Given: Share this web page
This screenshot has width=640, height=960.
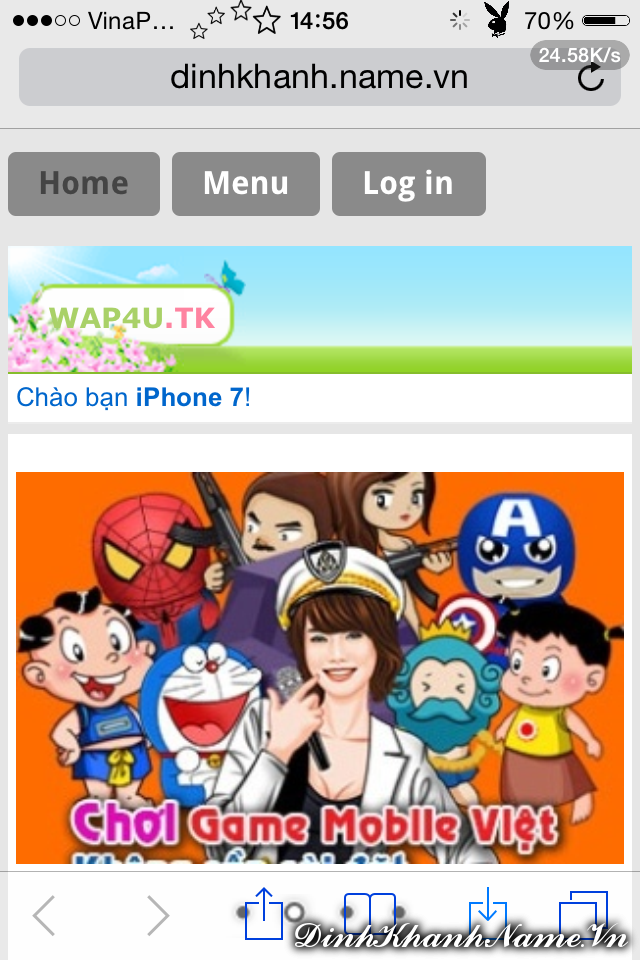Looking at the screenshot, I should [x=264, y=914].
